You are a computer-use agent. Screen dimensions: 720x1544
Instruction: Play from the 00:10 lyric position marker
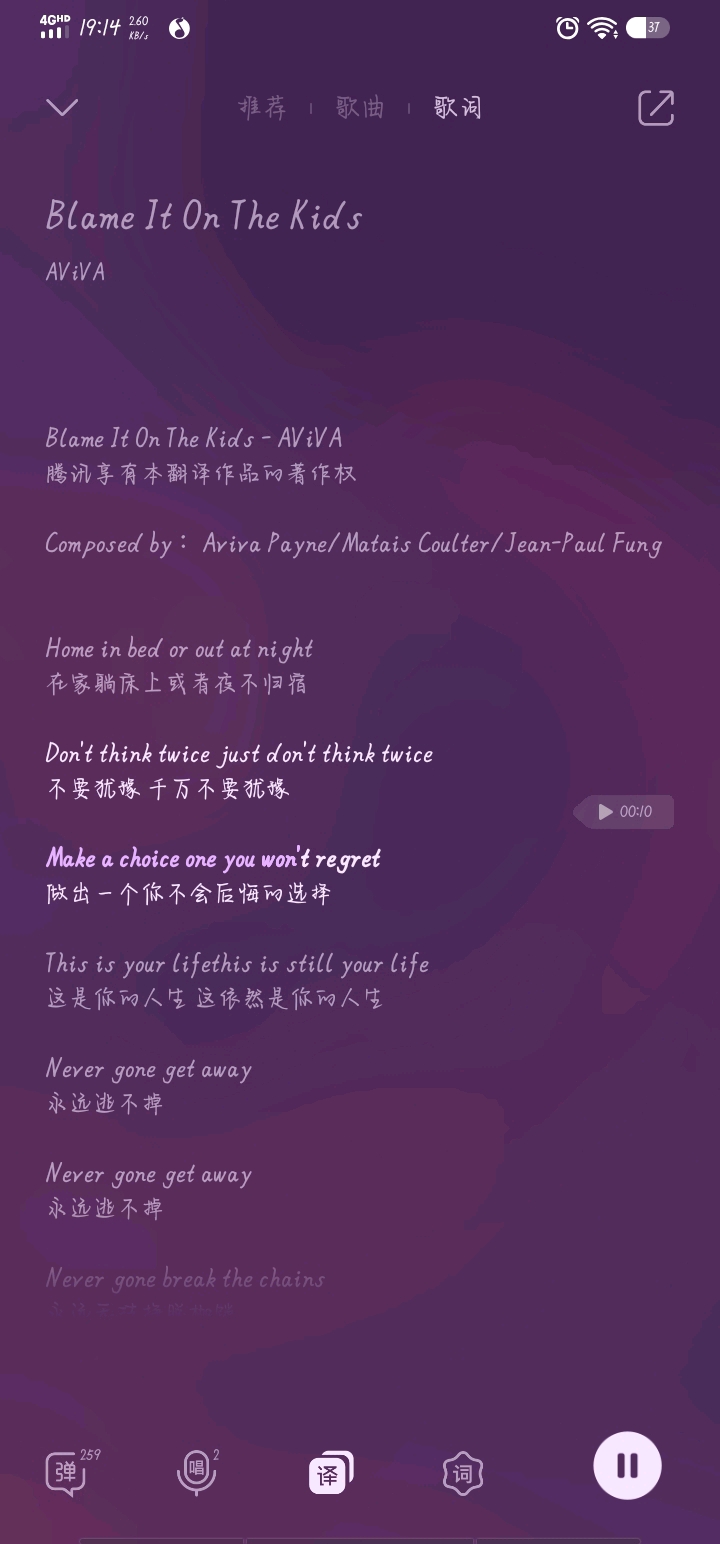click(x=625, y=812)
